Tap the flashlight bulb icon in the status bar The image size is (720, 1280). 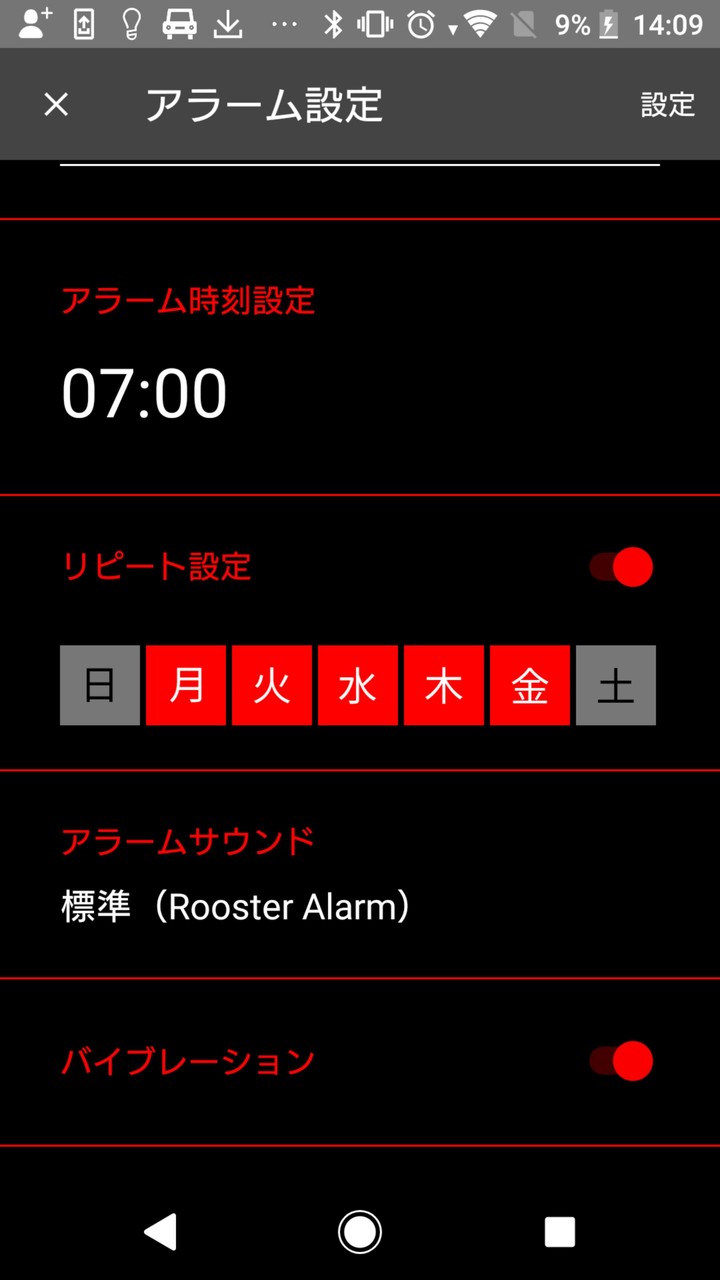pyautogui.click(x=132, y=22)
